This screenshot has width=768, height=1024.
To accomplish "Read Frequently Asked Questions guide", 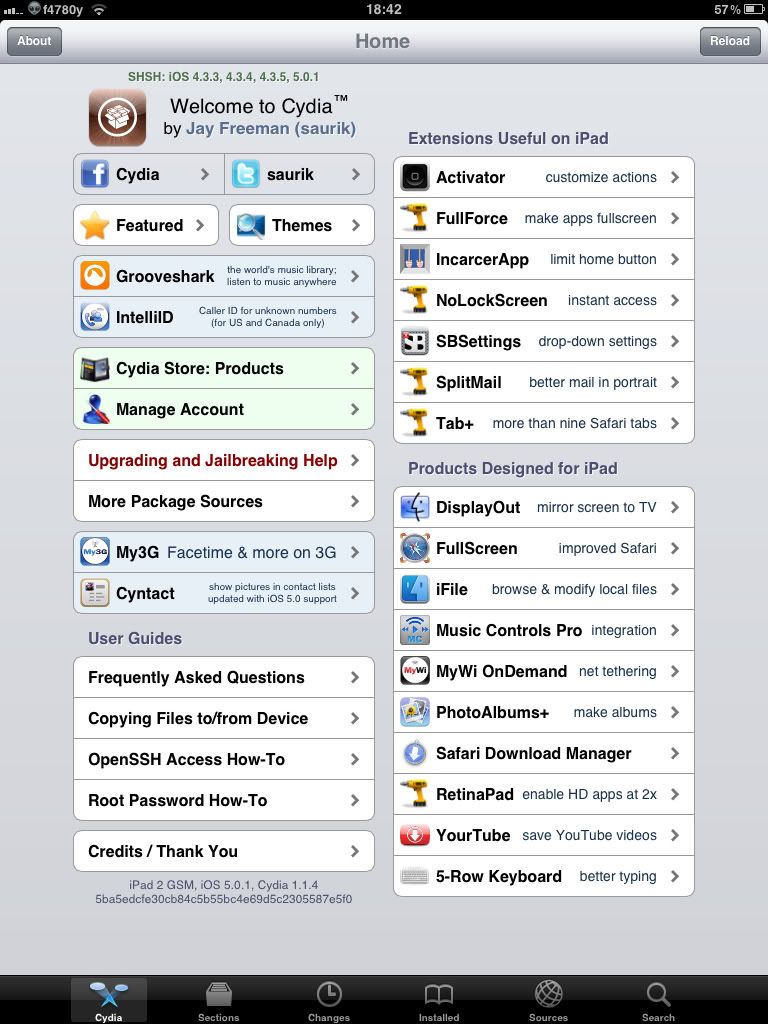I will 223,677.
